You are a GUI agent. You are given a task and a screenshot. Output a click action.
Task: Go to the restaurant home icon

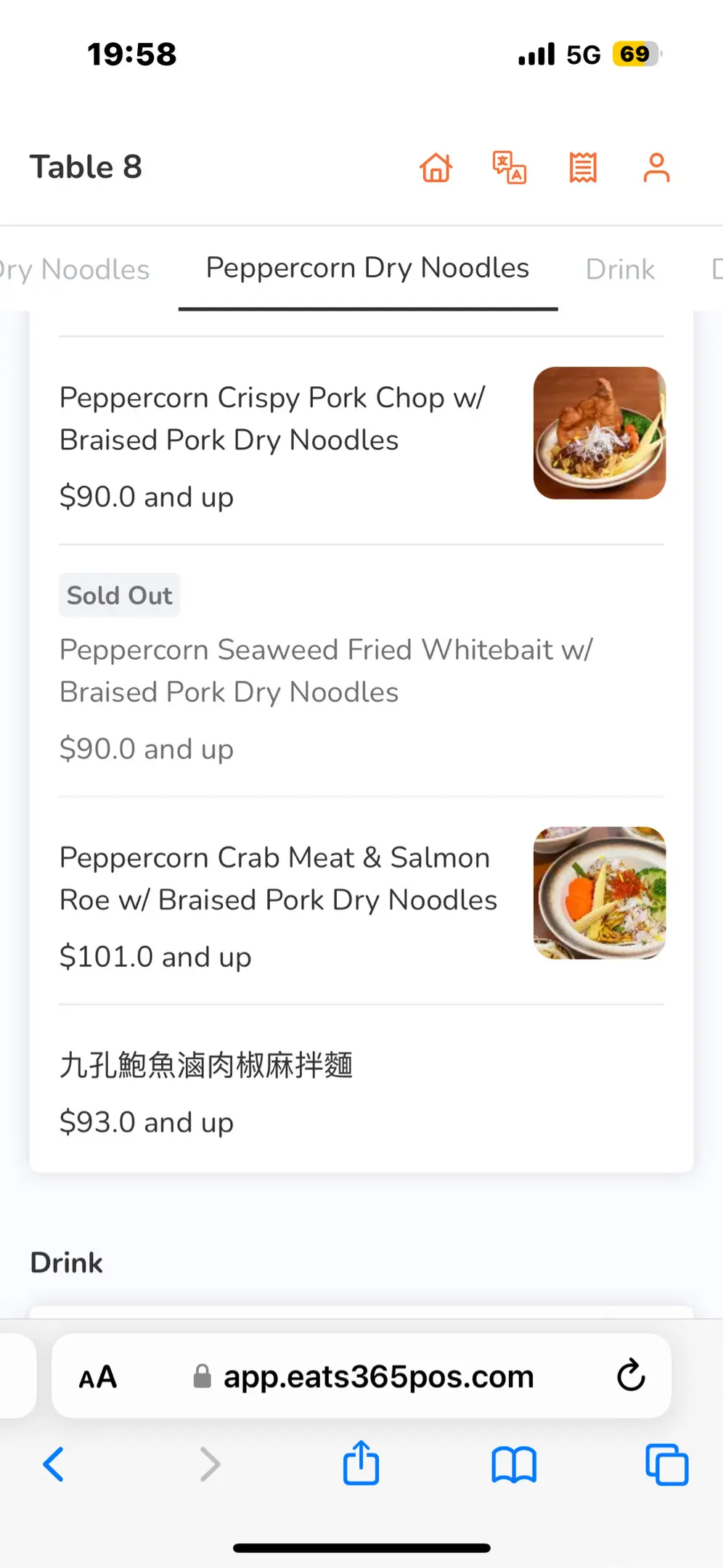436,168
